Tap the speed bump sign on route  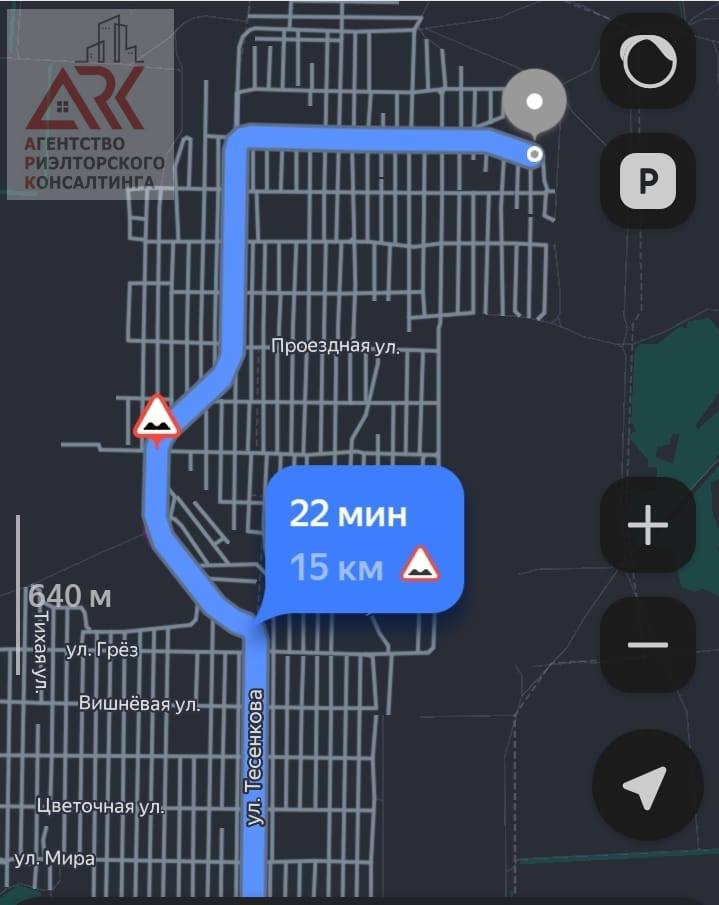[x=157, y=418]
